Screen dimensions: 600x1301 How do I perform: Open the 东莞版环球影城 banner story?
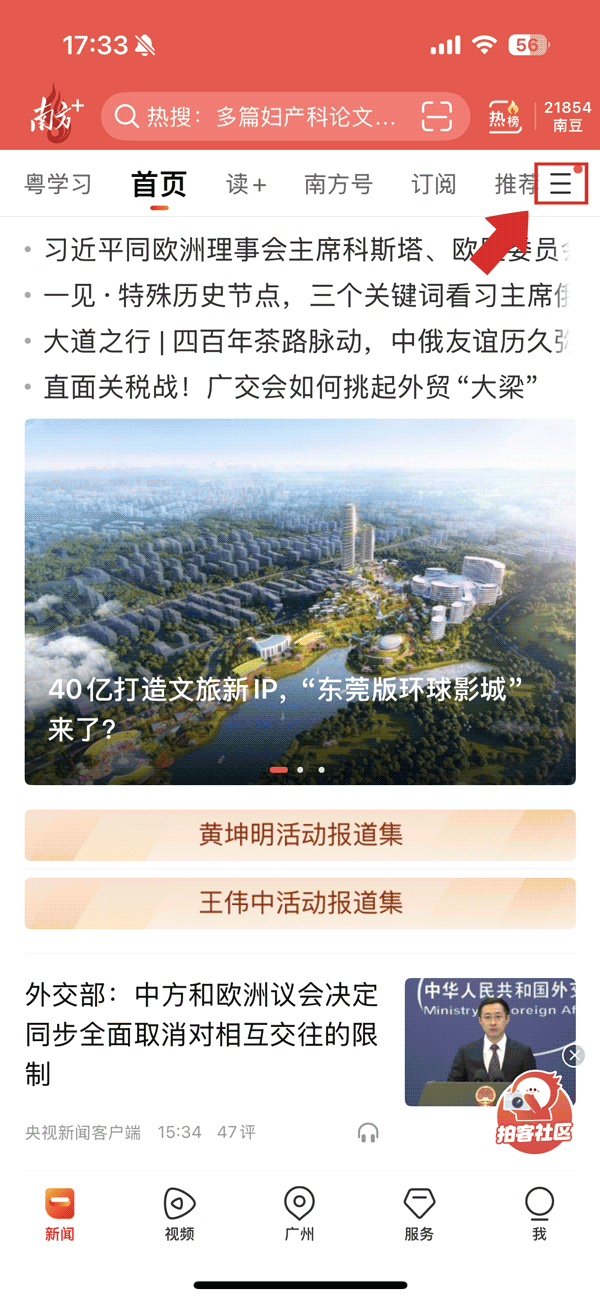300,600
